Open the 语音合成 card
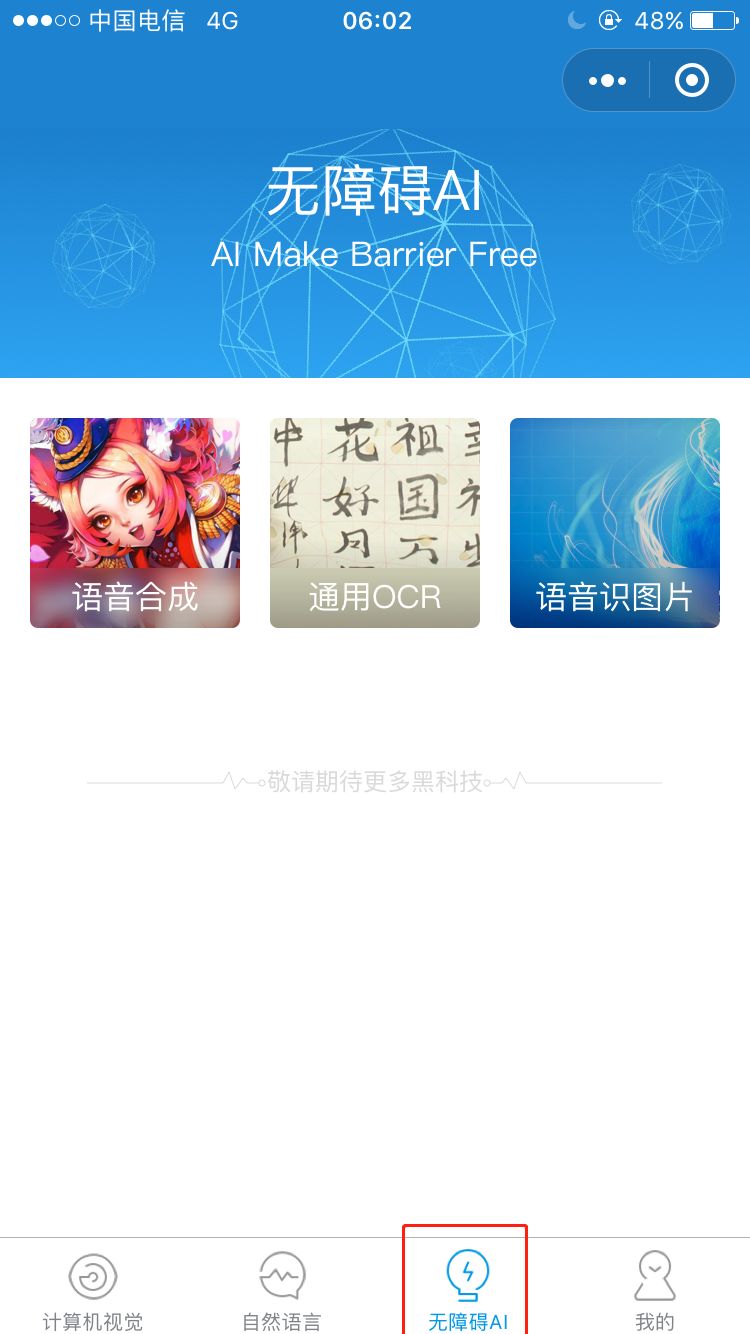This screenshot has width=750, height=1334. click(x=135, y=523)
